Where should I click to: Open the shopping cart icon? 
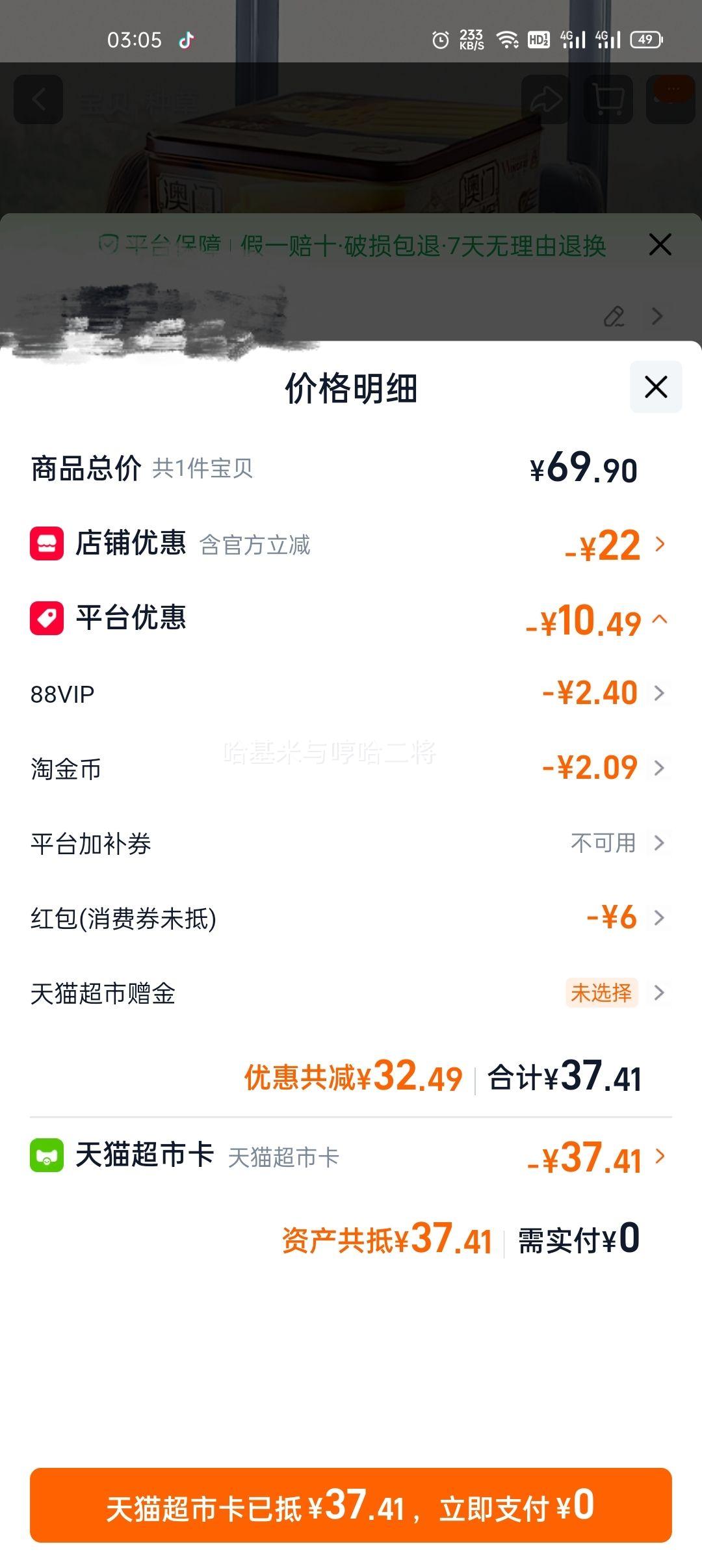tap(607, 99)
